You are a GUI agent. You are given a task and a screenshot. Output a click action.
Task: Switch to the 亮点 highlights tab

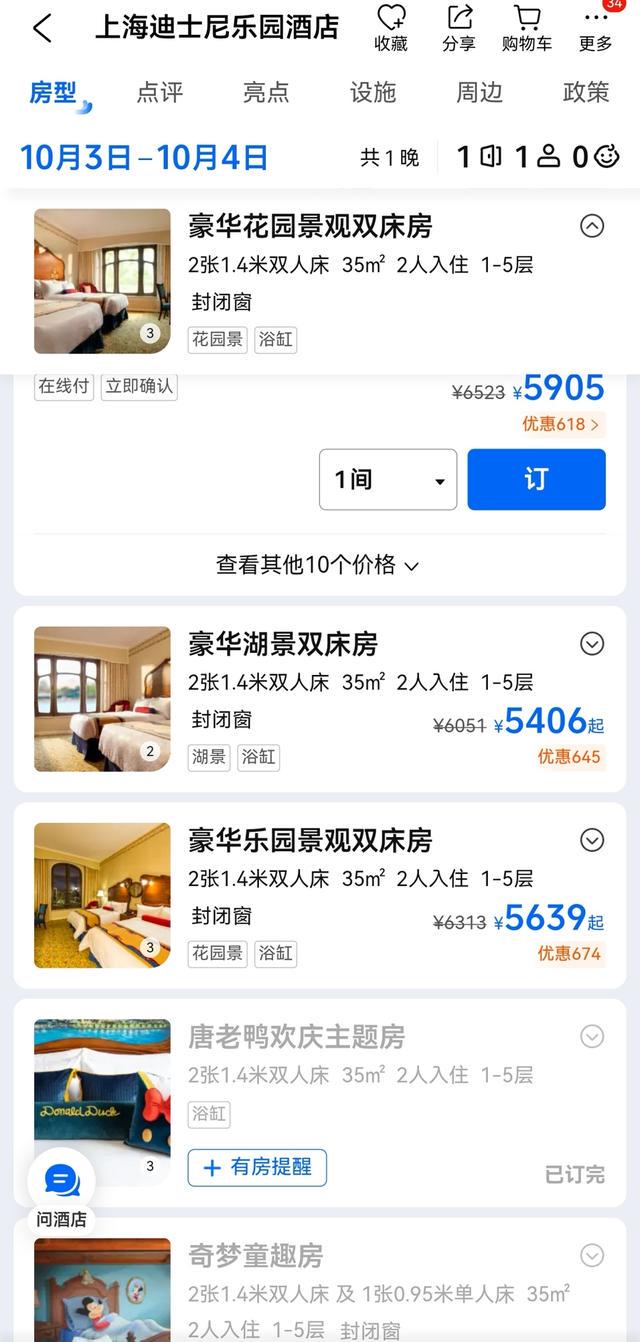(x=266, y=93)
